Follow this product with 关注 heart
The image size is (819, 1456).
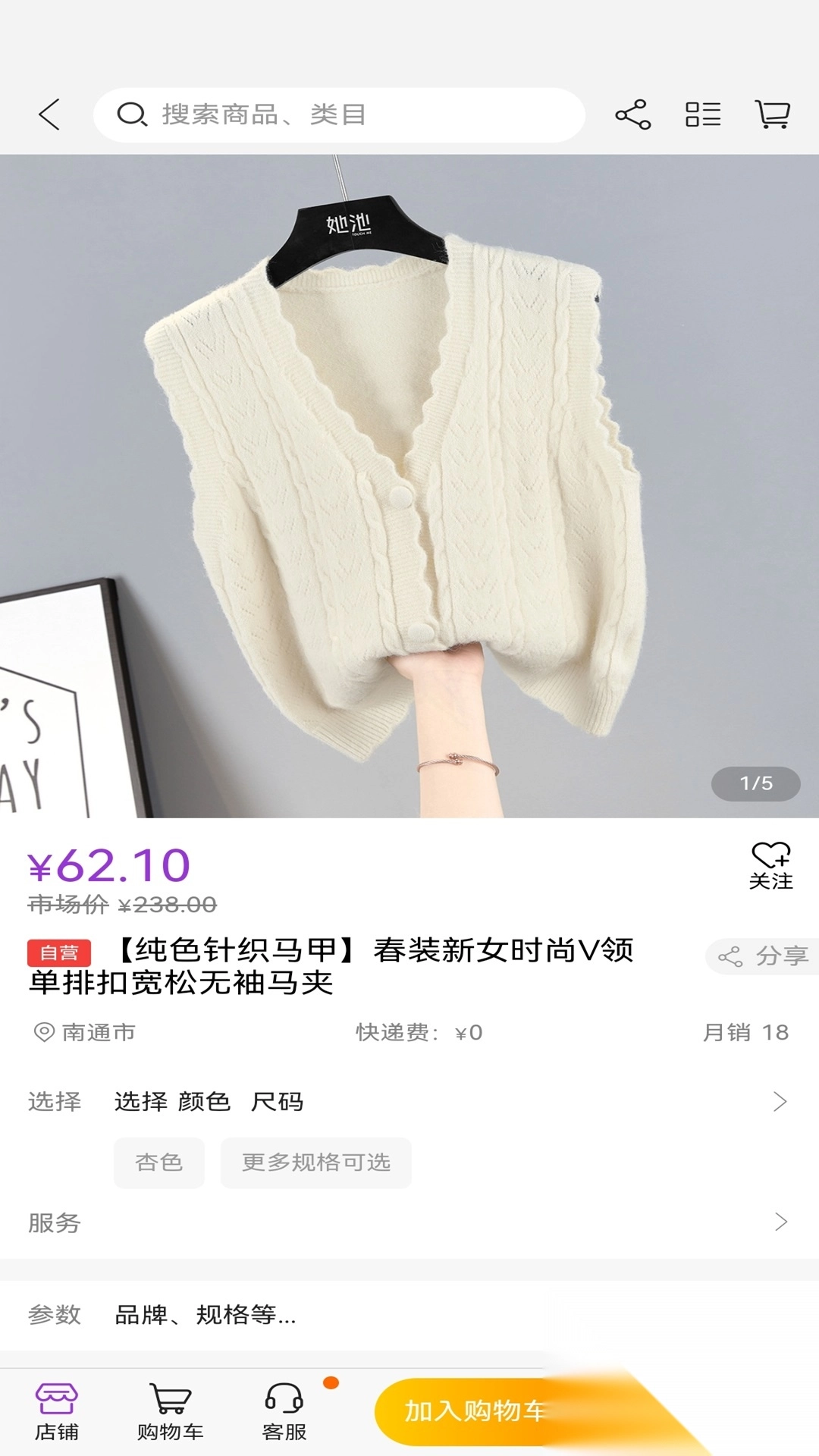point(770,866)
